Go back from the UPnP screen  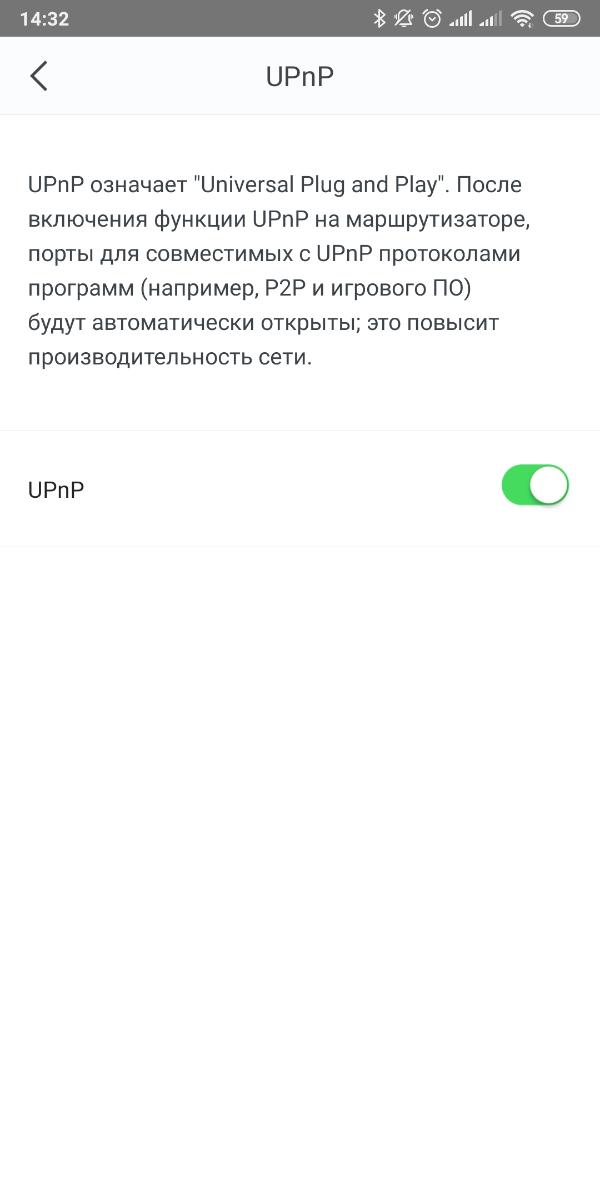[39, 76]
